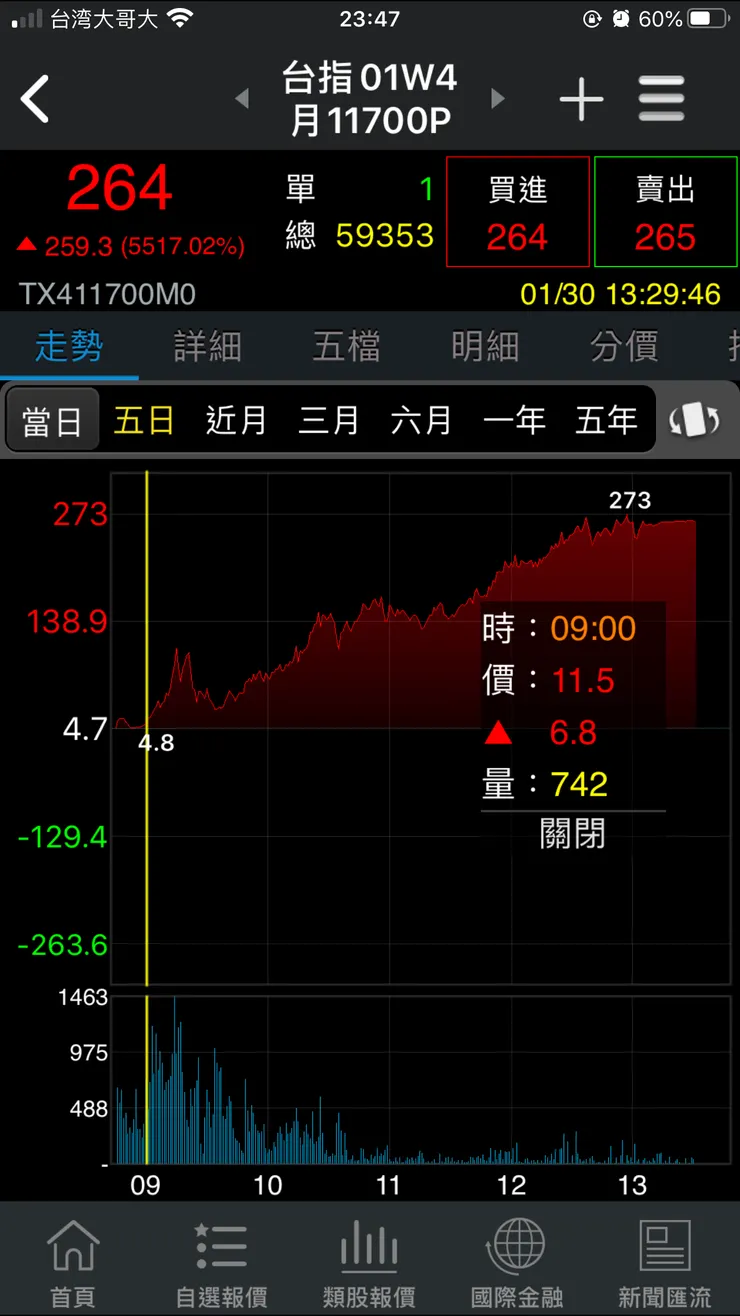Select 一年 one-year time range
740x1316 pixels.
(x=513, y=420)
